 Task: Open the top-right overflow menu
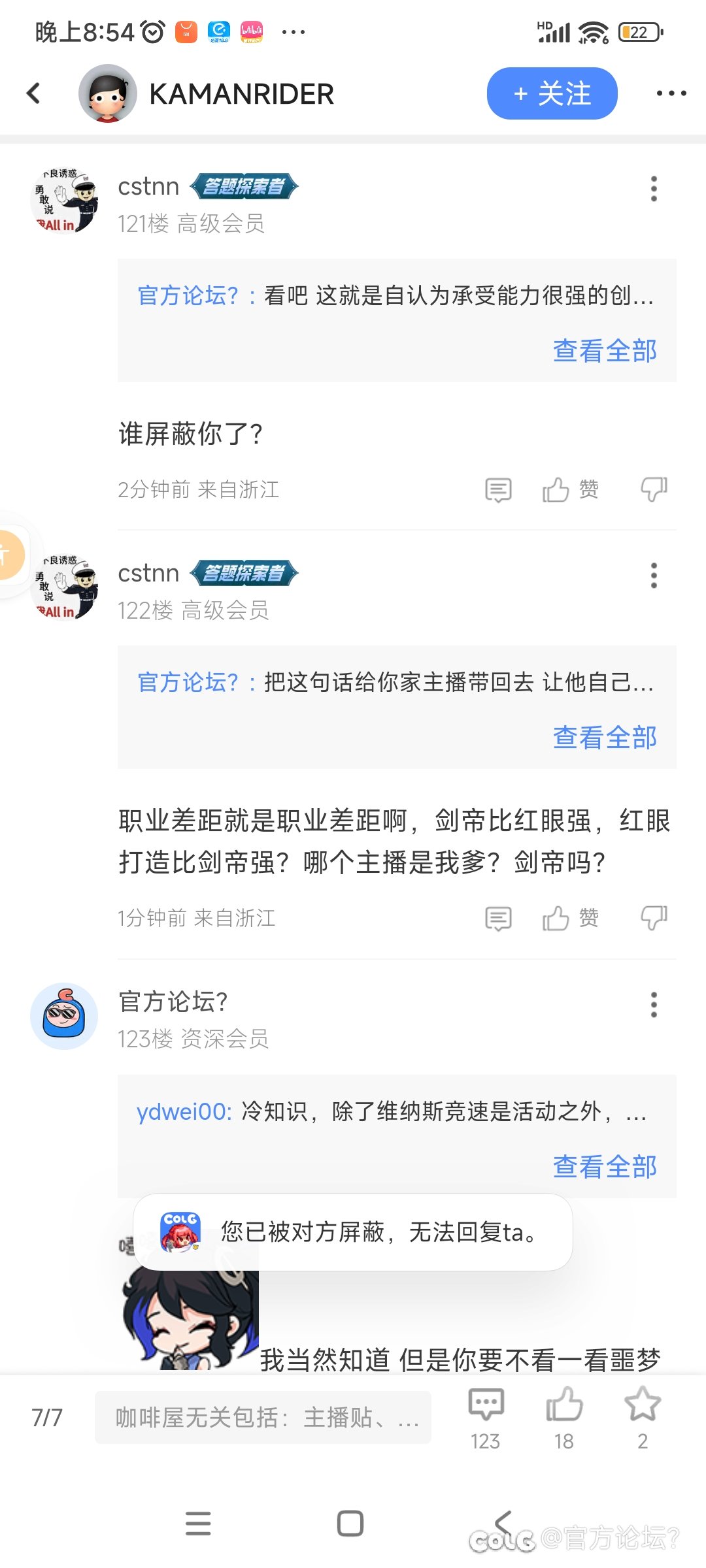671,93
